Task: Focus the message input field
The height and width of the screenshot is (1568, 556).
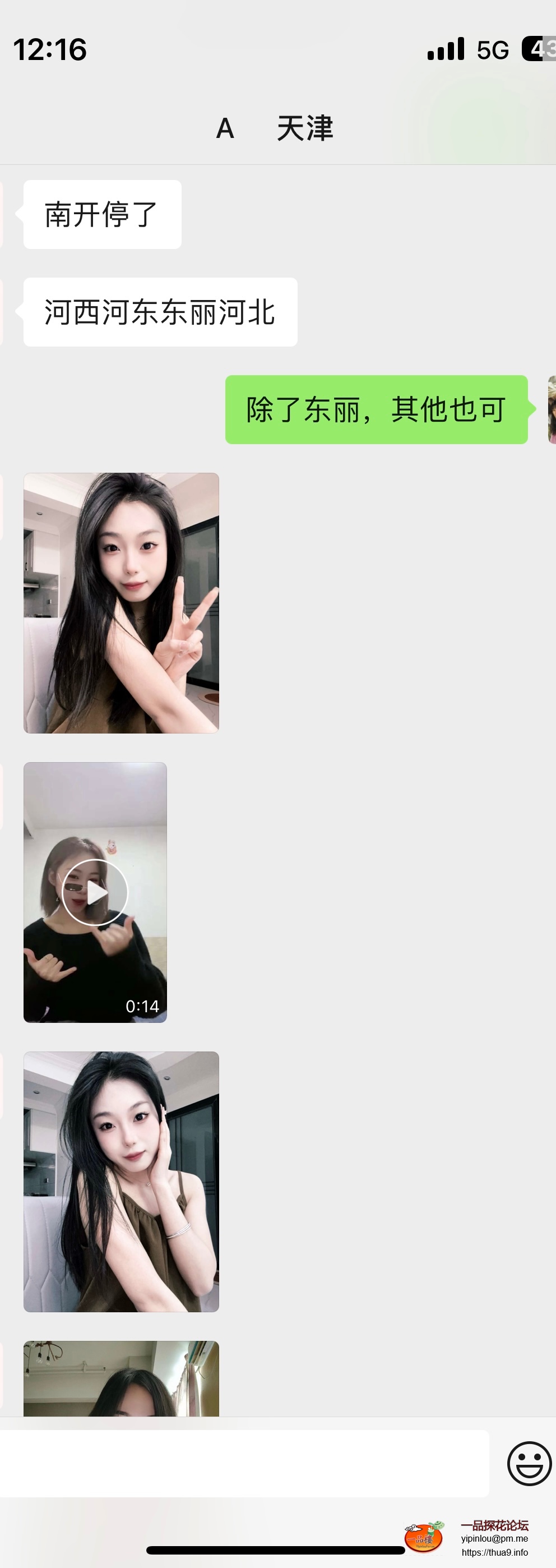Action: [243, 1463]
